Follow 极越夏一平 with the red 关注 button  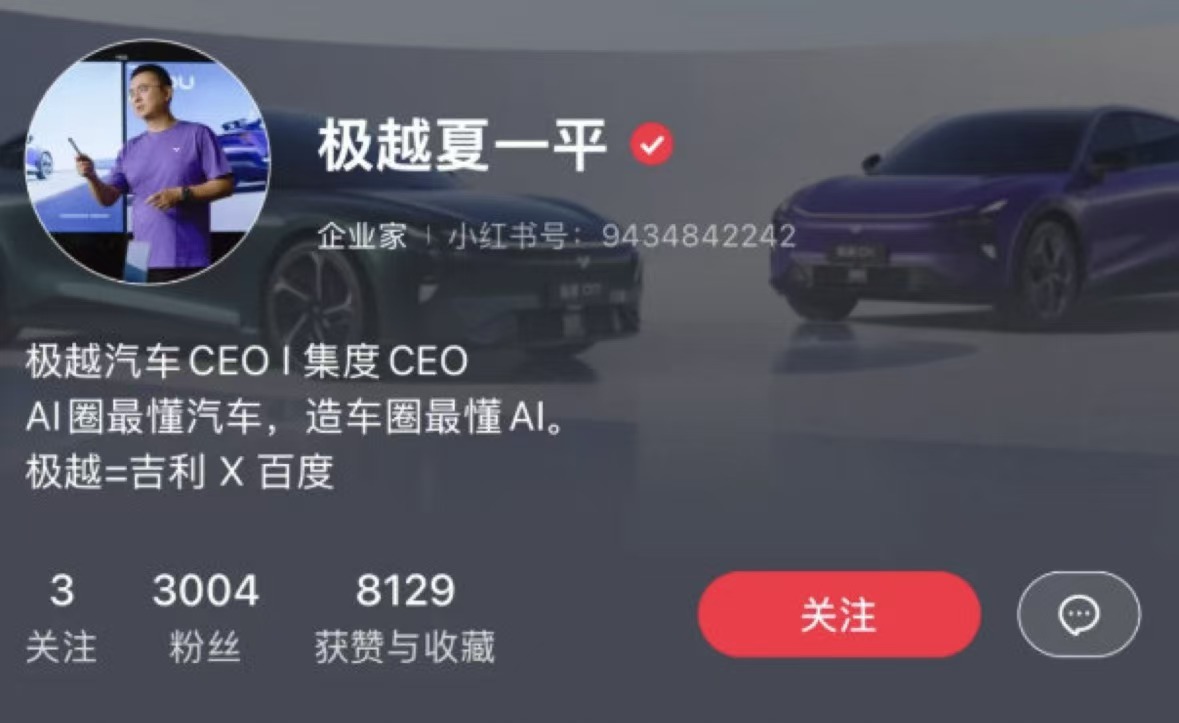(838, 614)
